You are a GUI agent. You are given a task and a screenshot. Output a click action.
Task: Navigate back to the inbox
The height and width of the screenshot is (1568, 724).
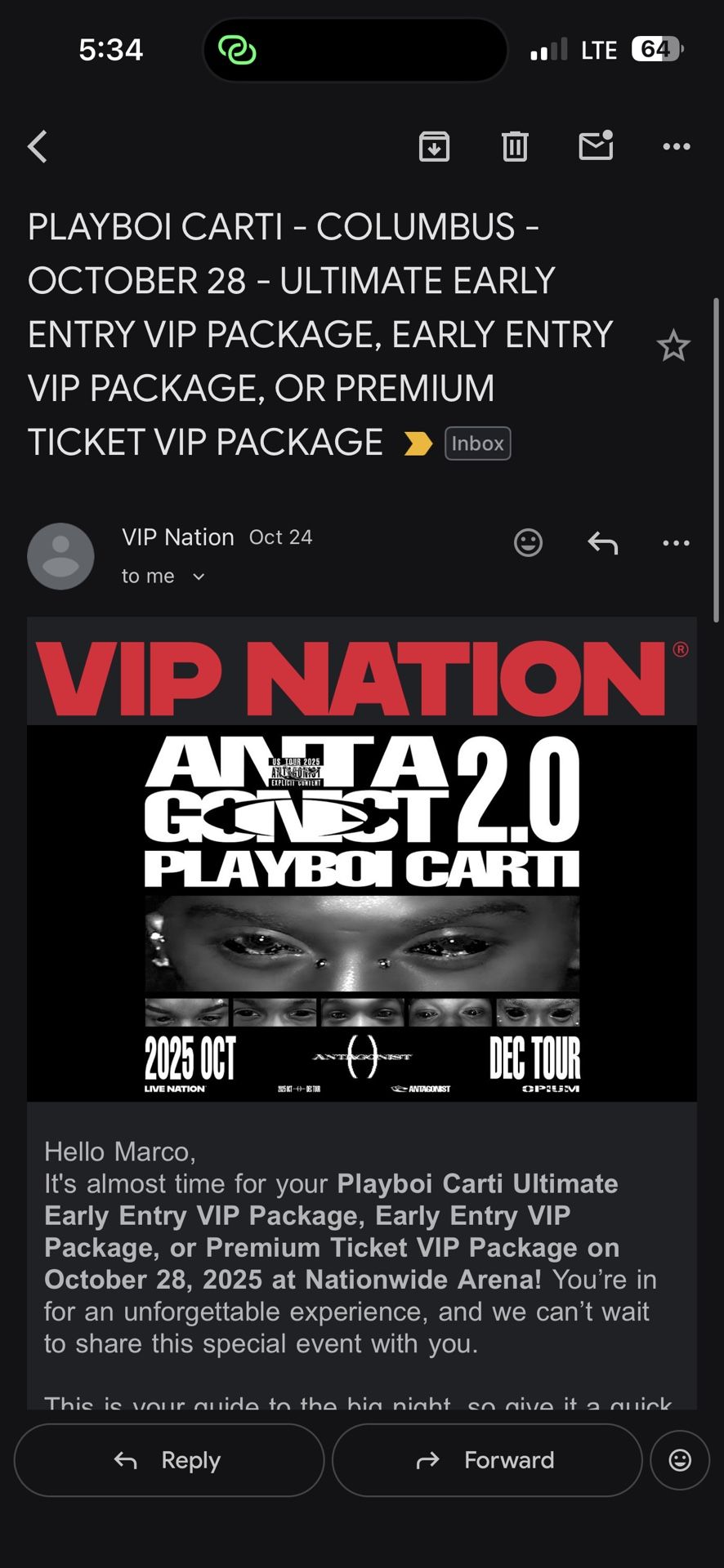37,147
